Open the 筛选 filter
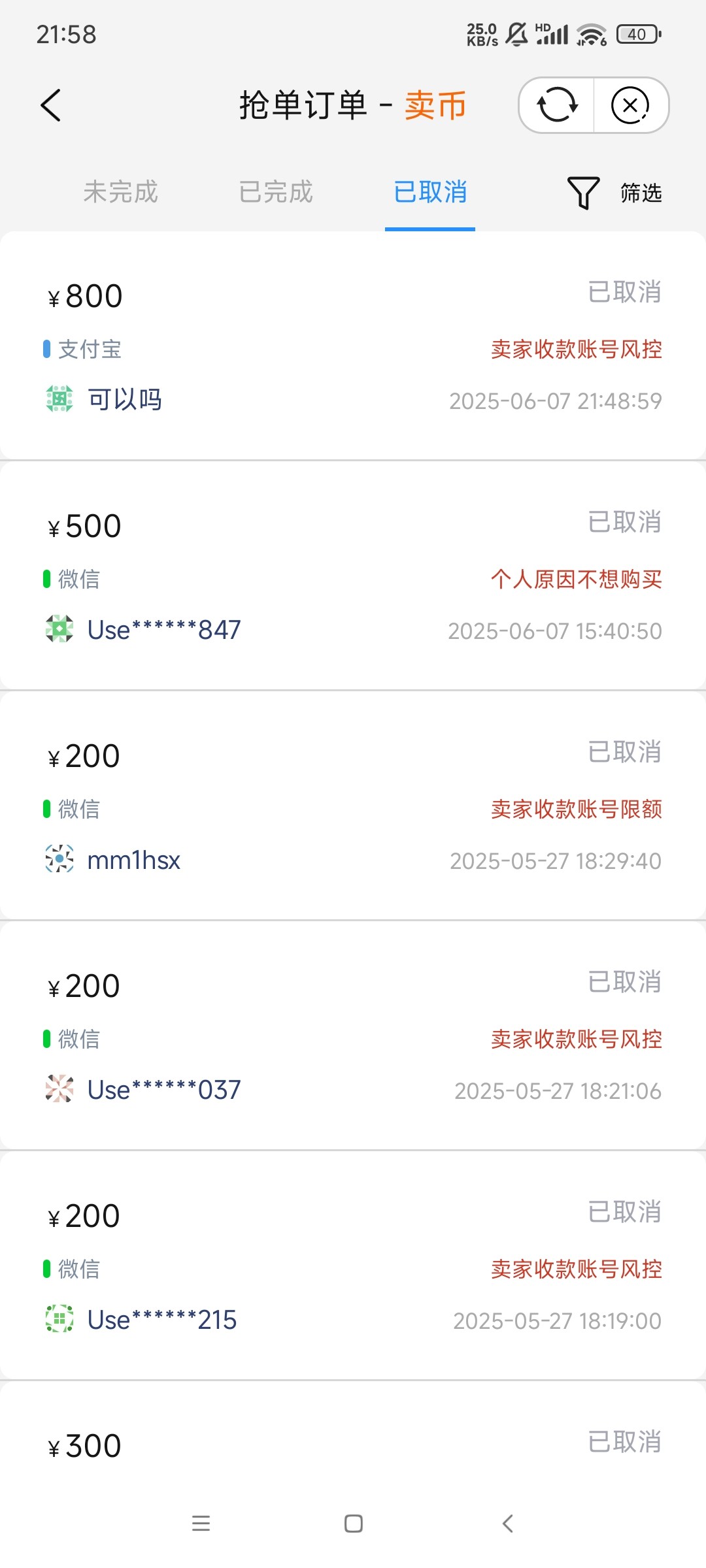Image resolution: width=706 pixels, height=1568 pixels. click(x=614, y=193)
